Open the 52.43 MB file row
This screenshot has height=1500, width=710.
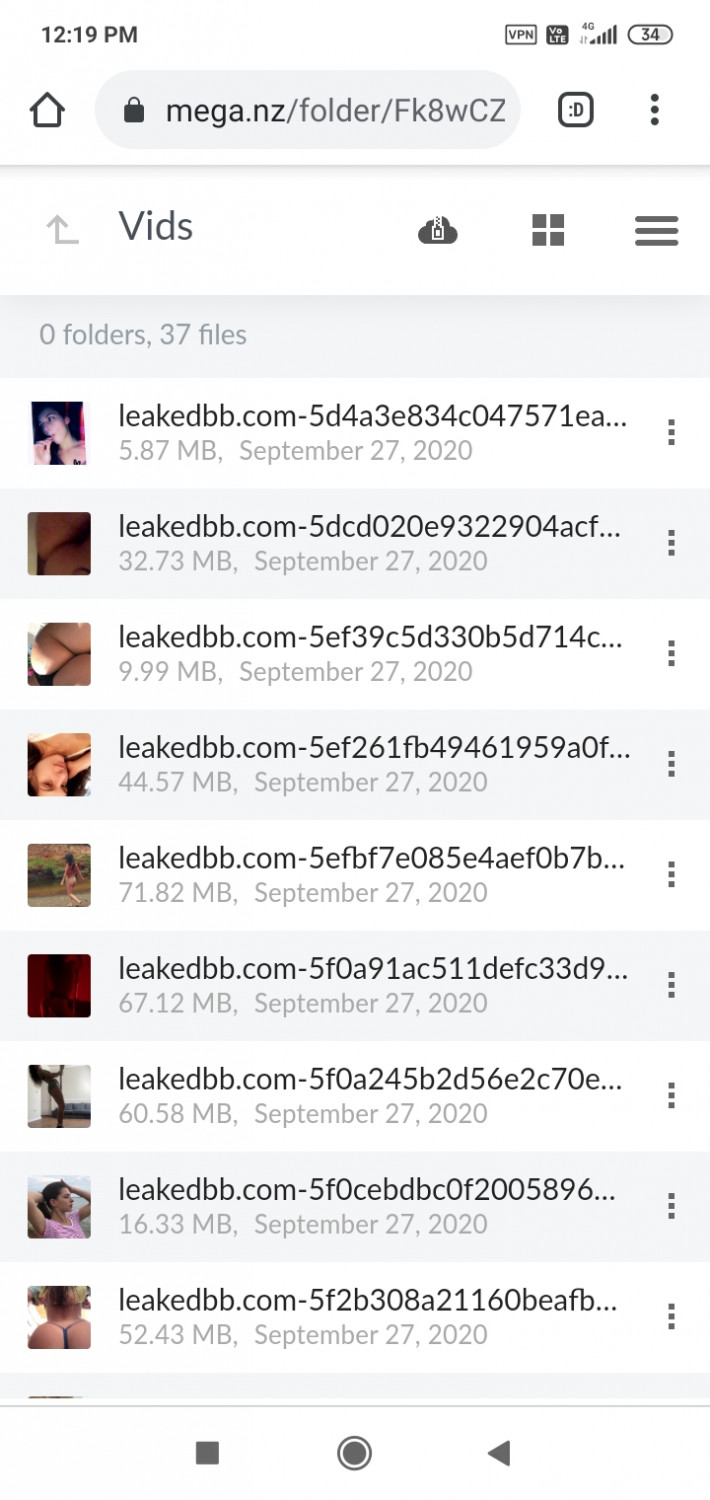[355, 1317]
